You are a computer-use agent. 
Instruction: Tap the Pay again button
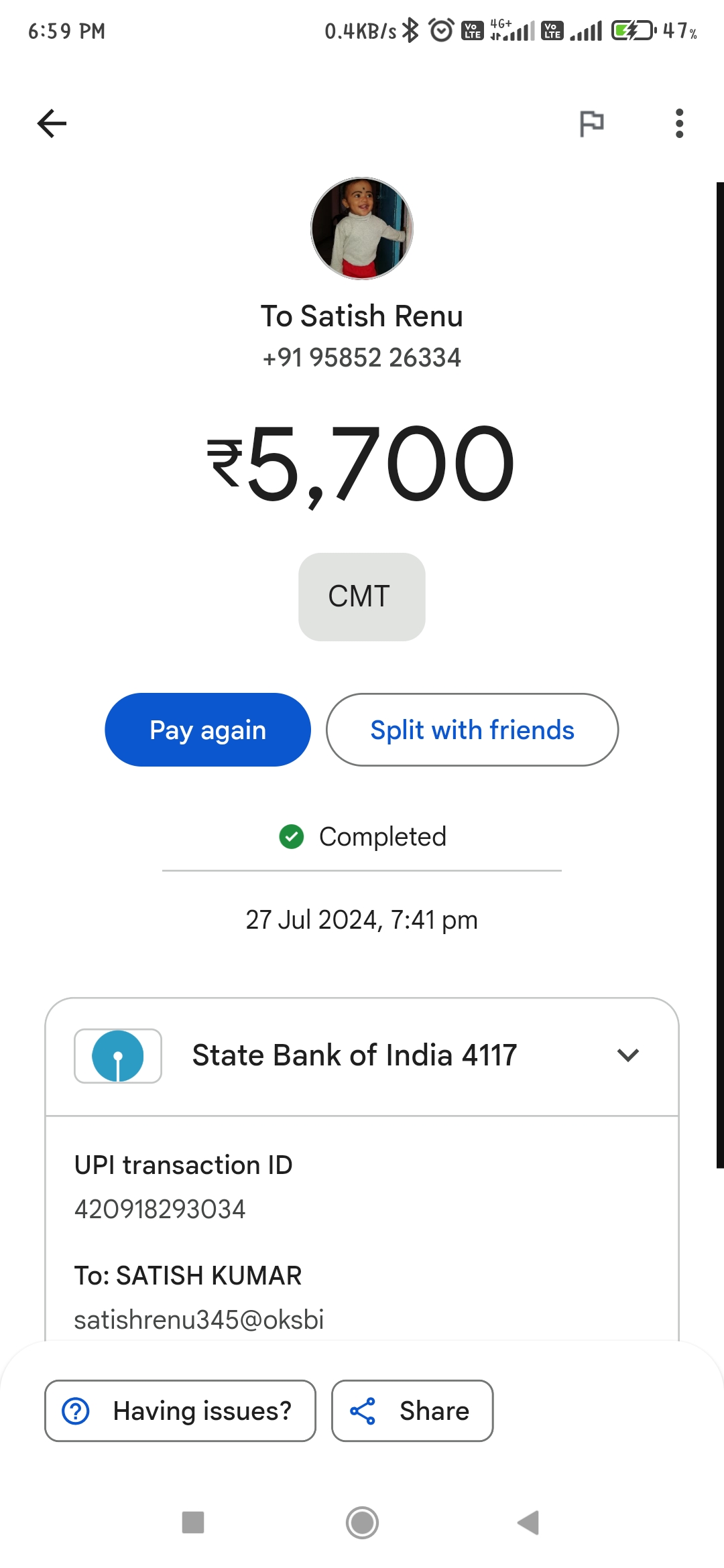pos(208,730)
